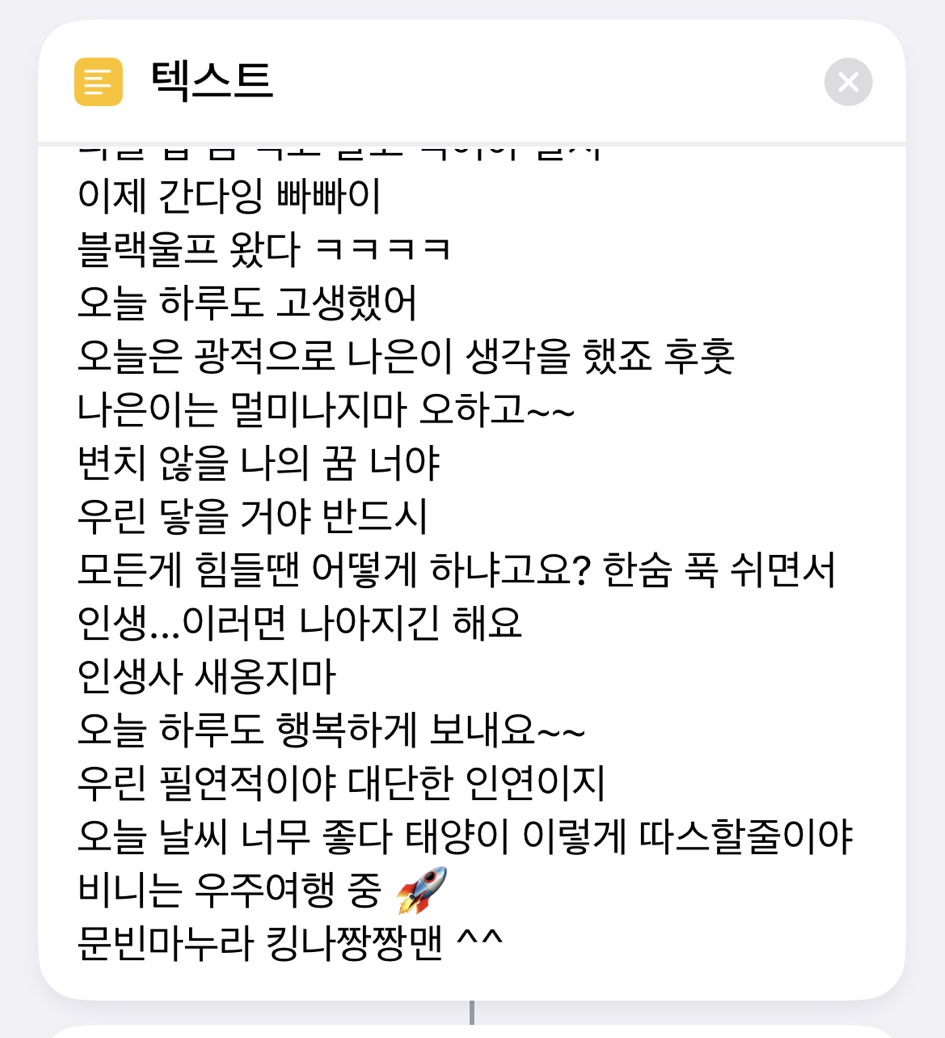Remove the 텍스트 action with the X button

(x=848, y=82)
